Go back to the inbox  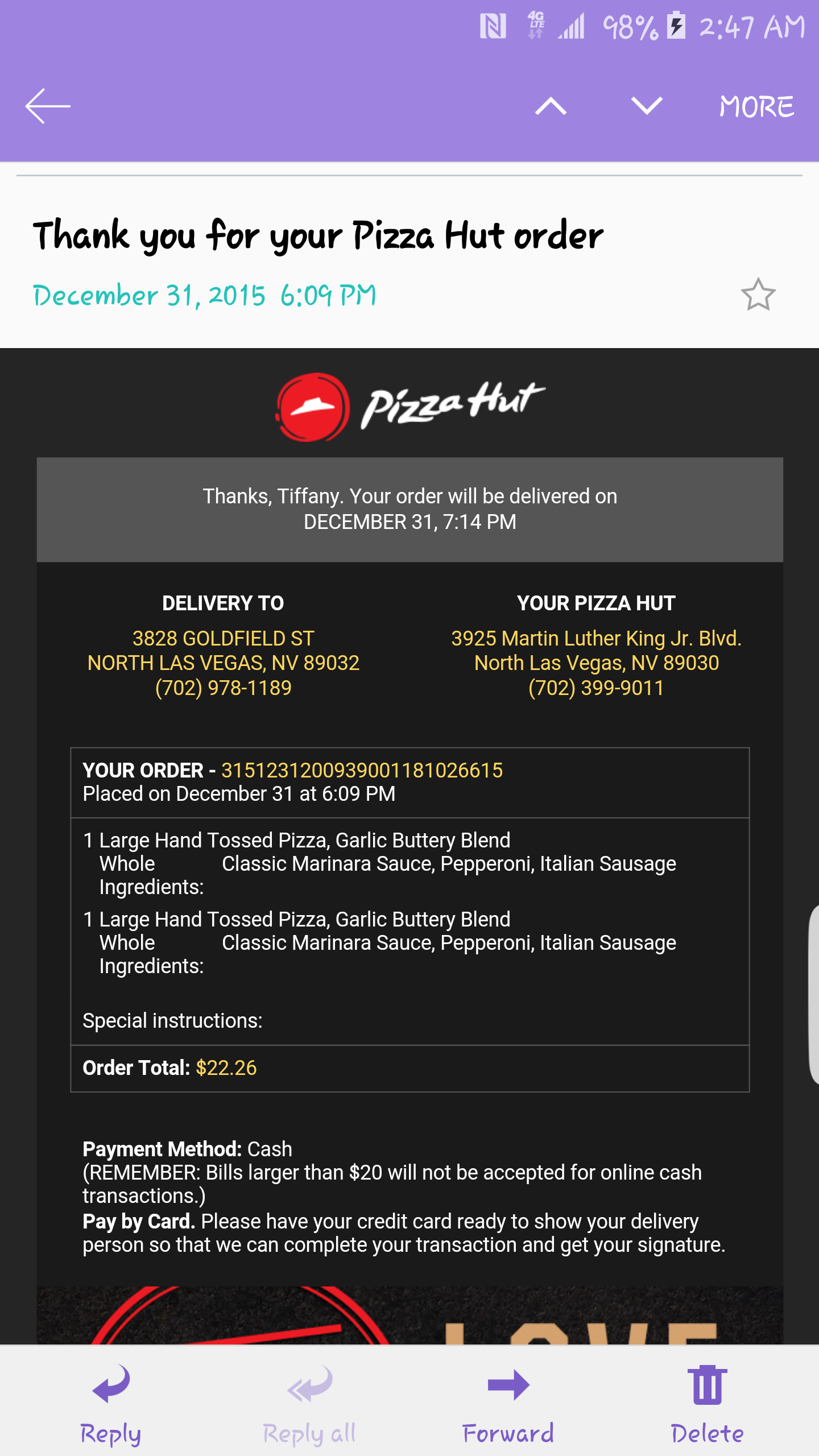[48, 106]
